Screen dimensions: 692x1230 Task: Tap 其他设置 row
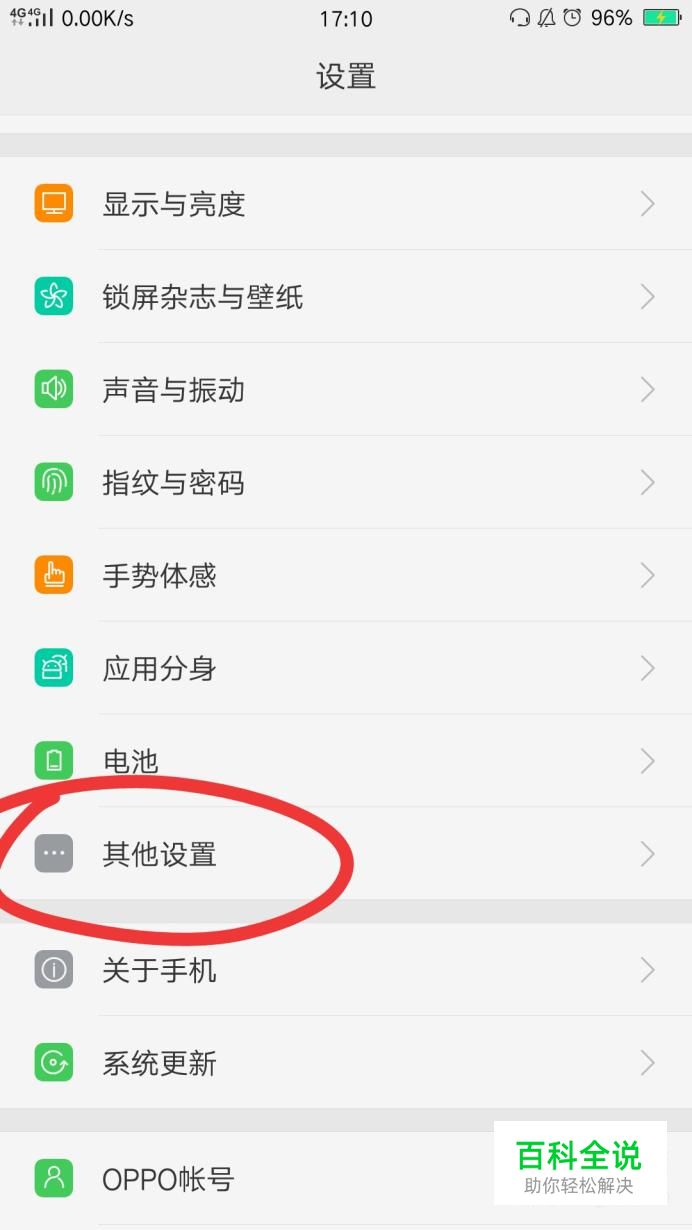click(346, 854)
